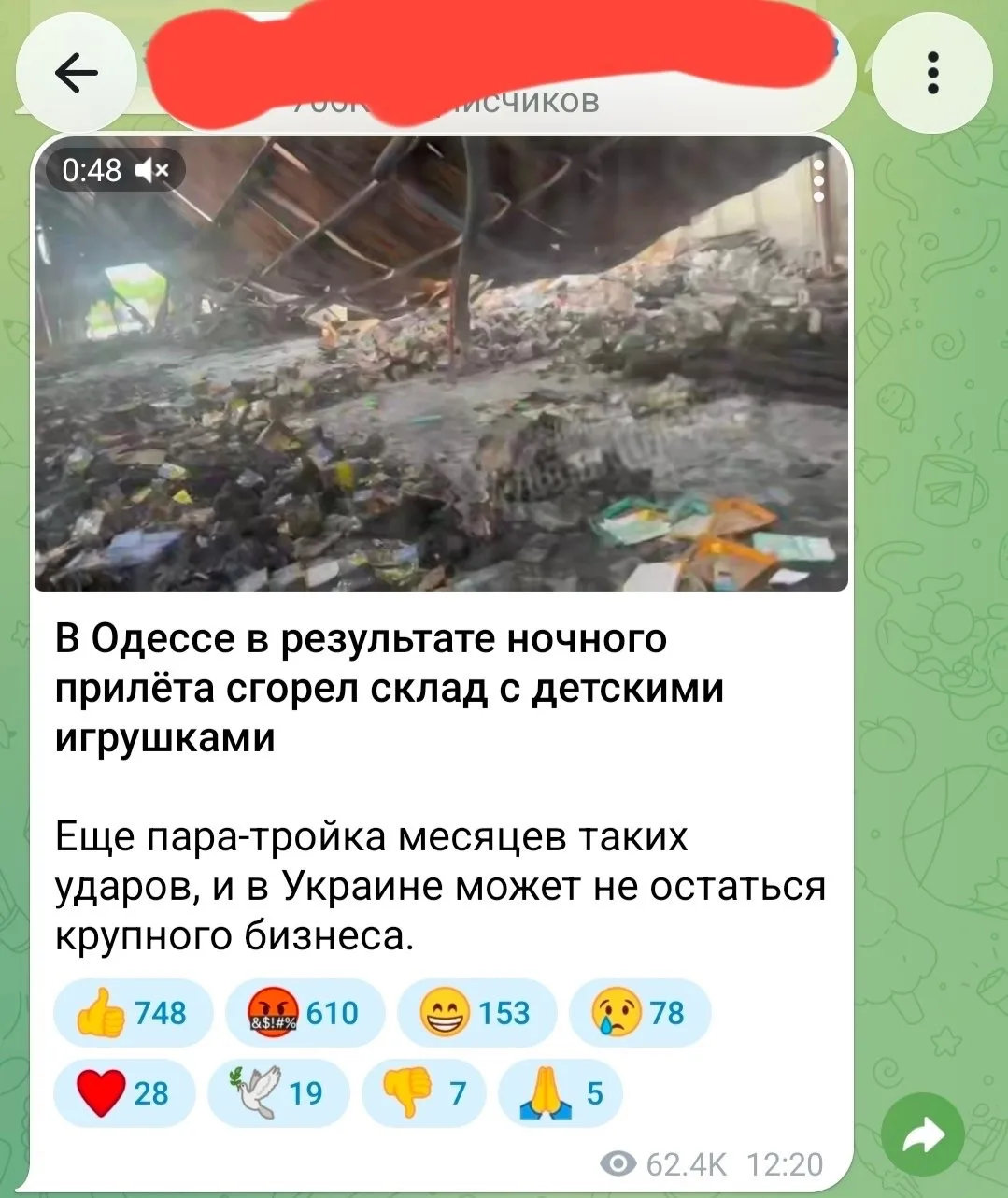Open the video's three-dot options

pos(818,180)
